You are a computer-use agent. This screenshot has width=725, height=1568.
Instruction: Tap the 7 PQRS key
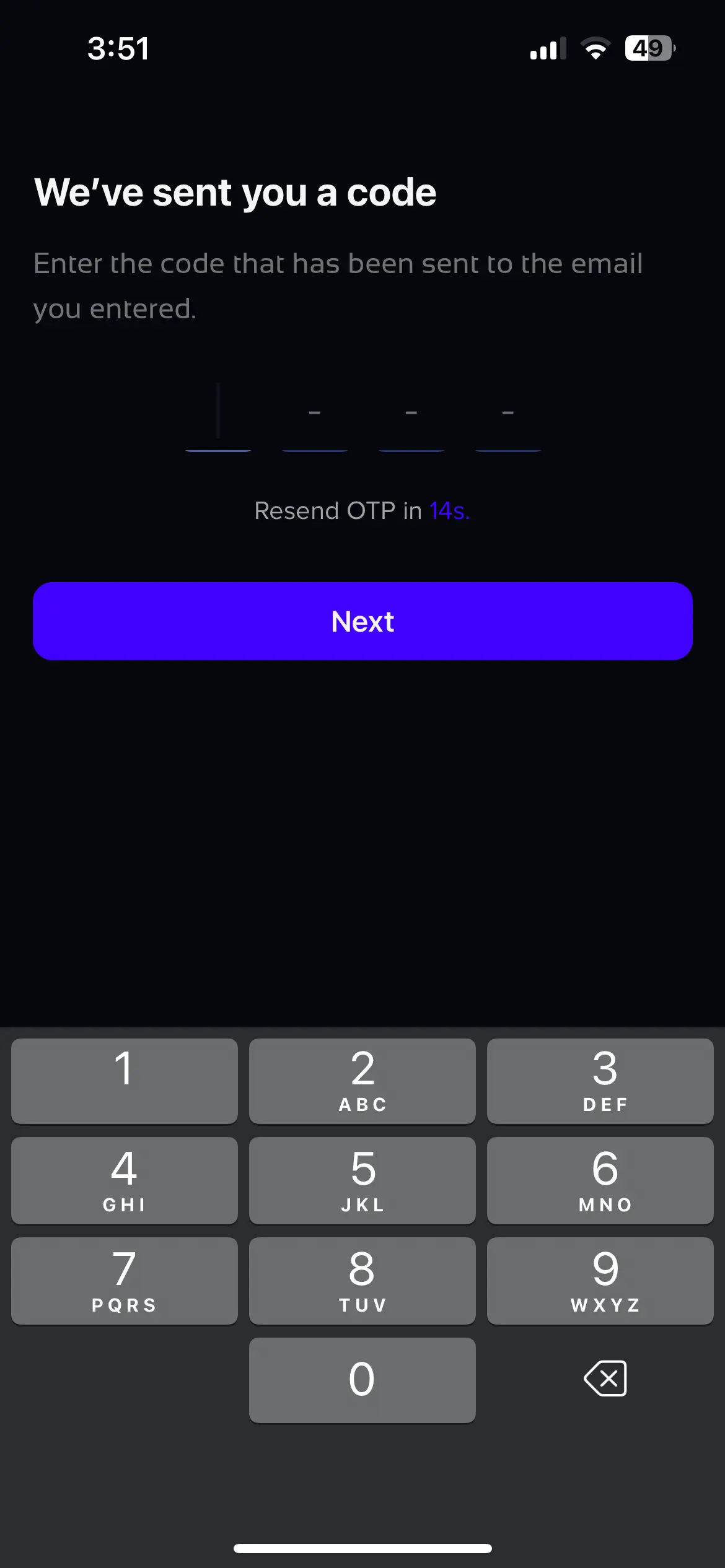pyautogui.click(x=124, y=1281)
